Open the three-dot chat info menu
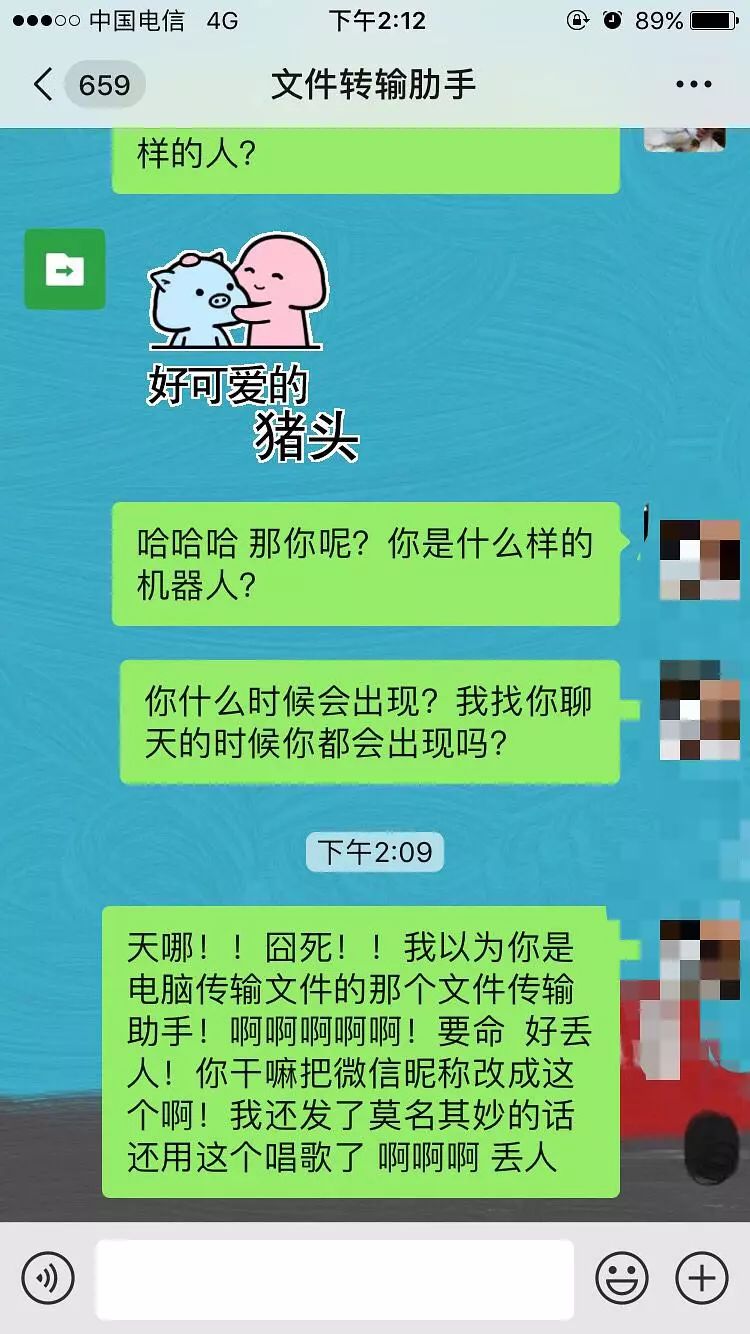750x1334 pixels. [x=693, y=85]
